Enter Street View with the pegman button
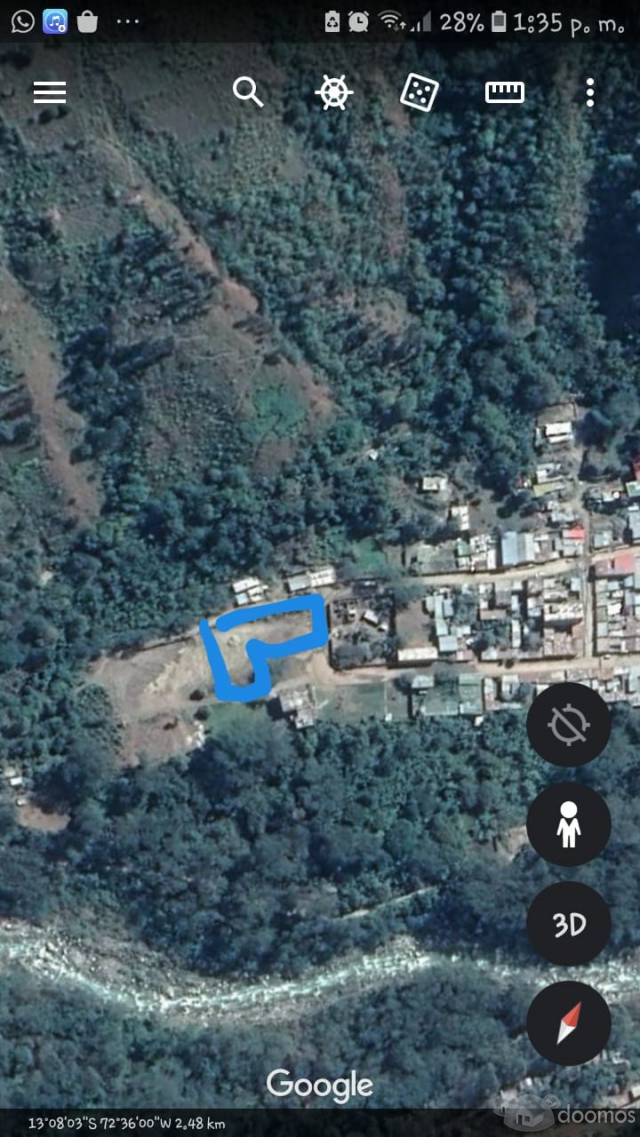Image resolution: width=640 pixels, height=1137 pixels. coord(569,824)
